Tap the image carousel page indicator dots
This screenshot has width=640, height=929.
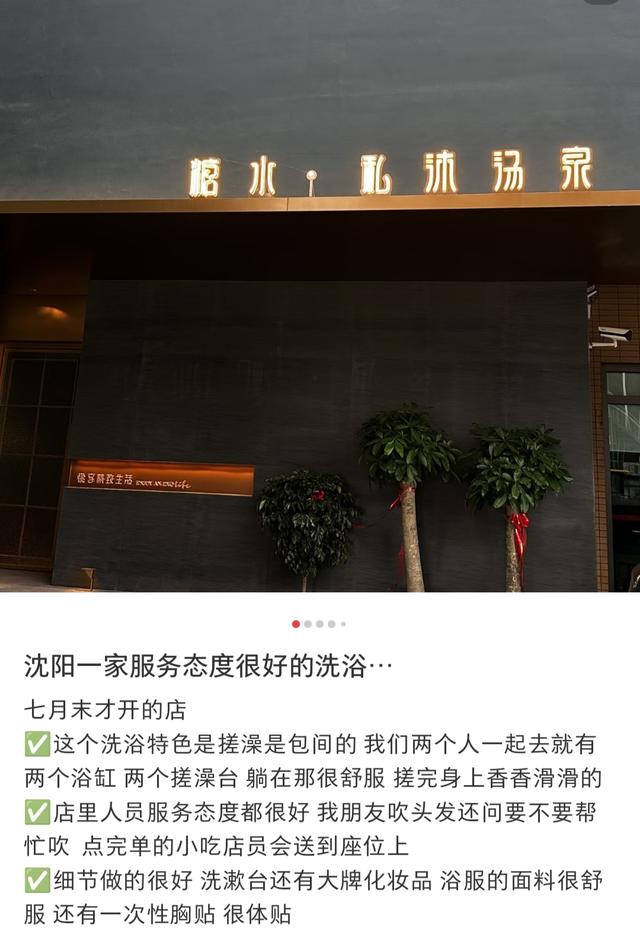coord(319,624)
